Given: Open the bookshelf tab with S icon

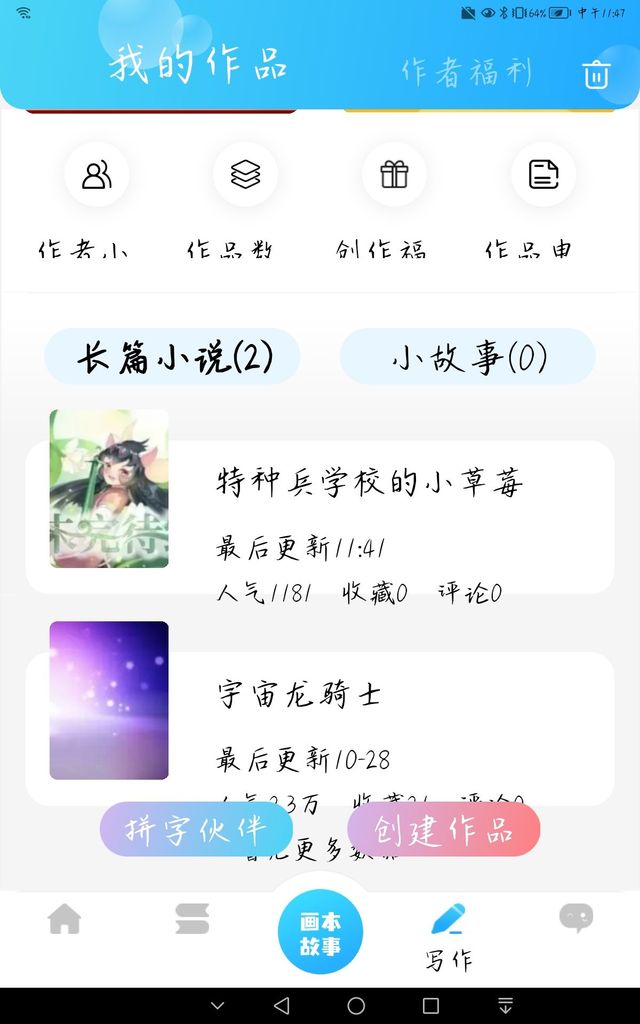Looking at the screenshot, I should pos(192,919).
